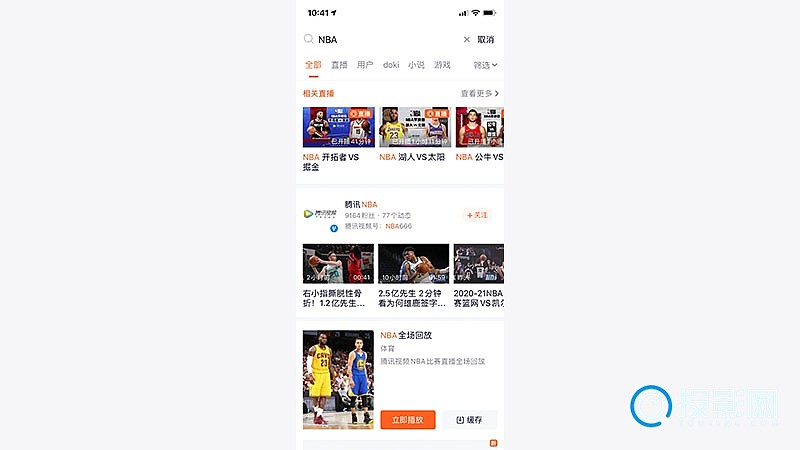This screenshot has width=800, height=450.
Task: Tap 缓存 to download NBA全场回放
Action: click(469, 420)
